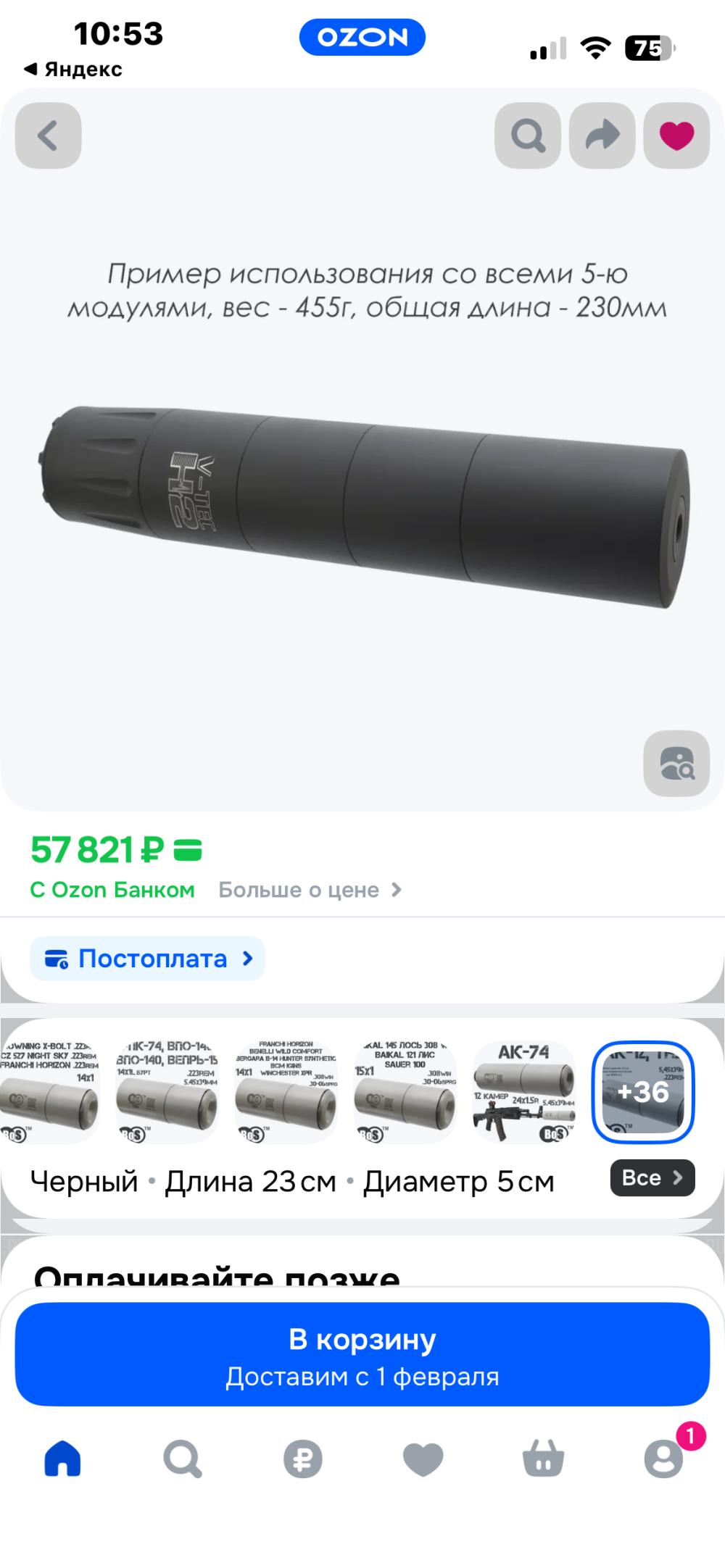
Task: Go back using the back arrow icon
Action: point(49,135)
